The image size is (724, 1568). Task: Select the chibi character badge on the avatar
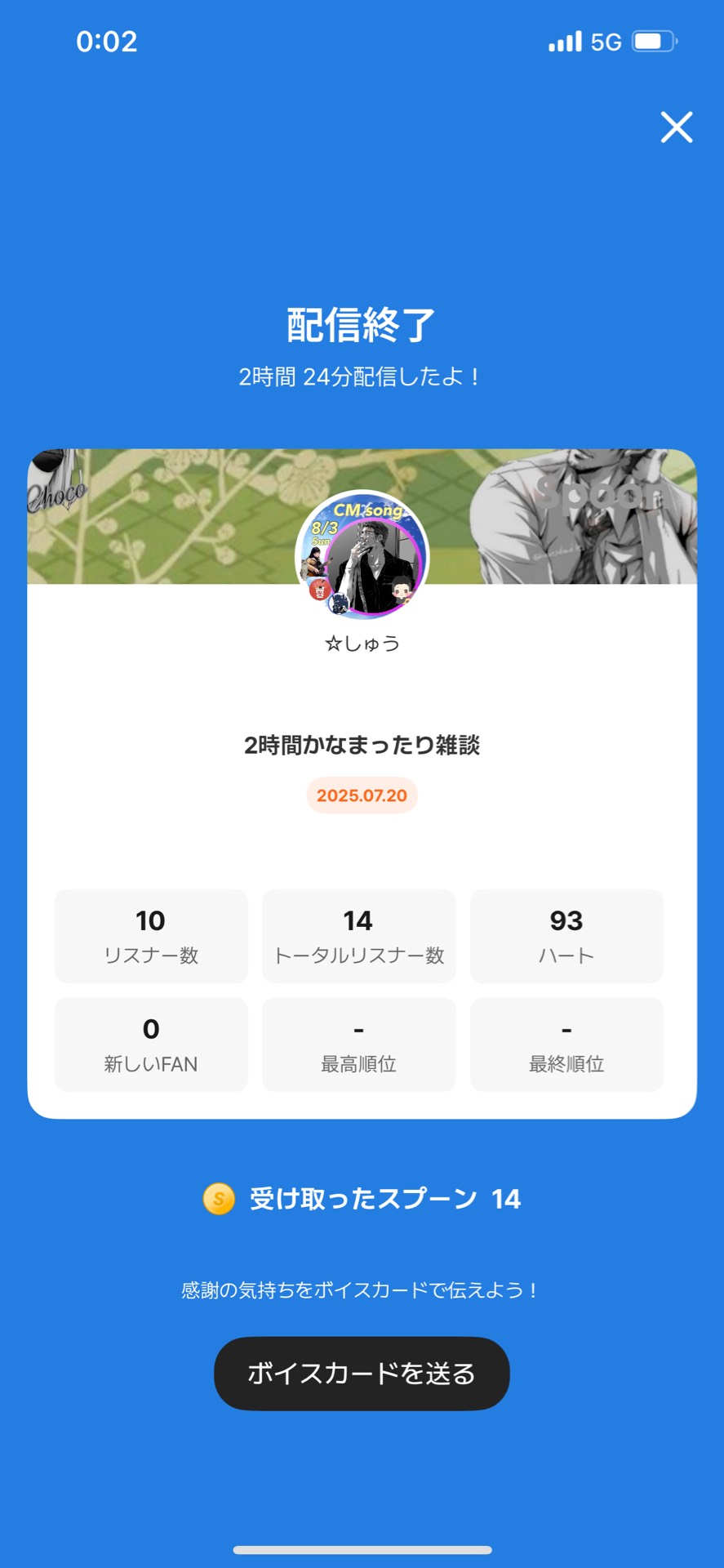(x=402, y=590)
